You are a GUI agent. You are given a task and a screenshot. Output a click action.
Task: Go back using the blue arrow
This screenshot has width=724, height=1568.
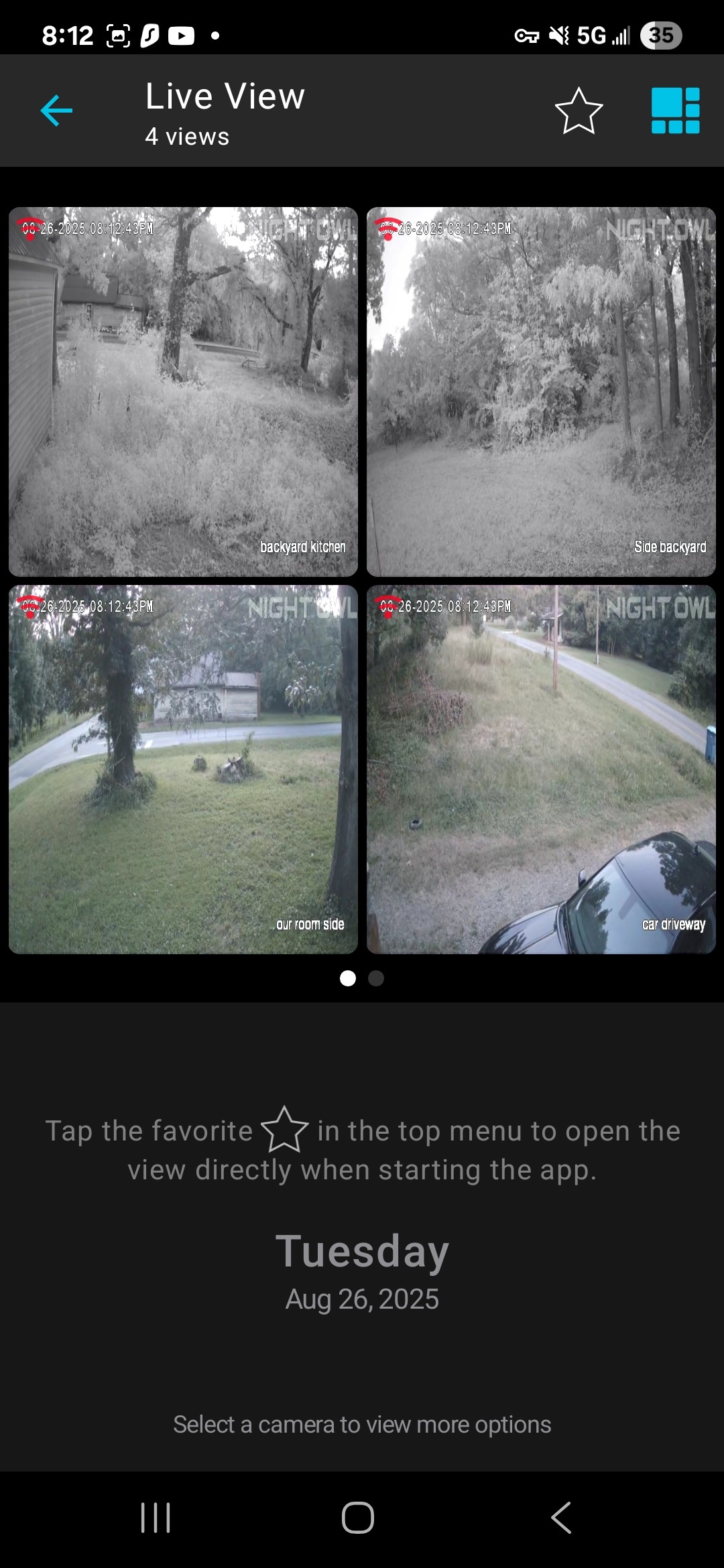click(56, 111)
